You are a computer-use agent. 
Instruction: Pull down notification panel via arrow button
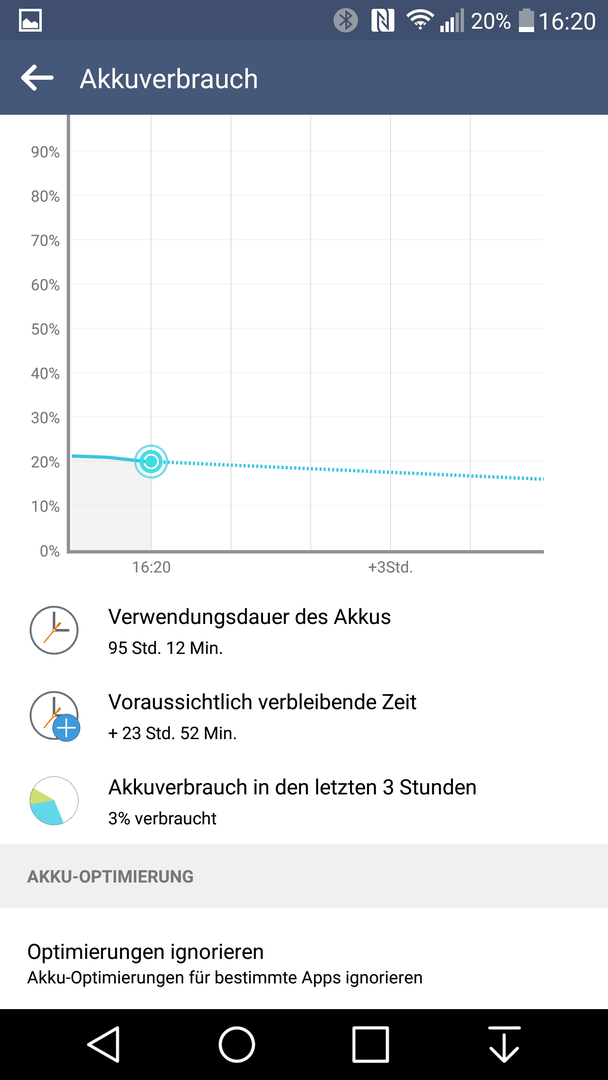pyautogui.click(x=504, y=1044)
